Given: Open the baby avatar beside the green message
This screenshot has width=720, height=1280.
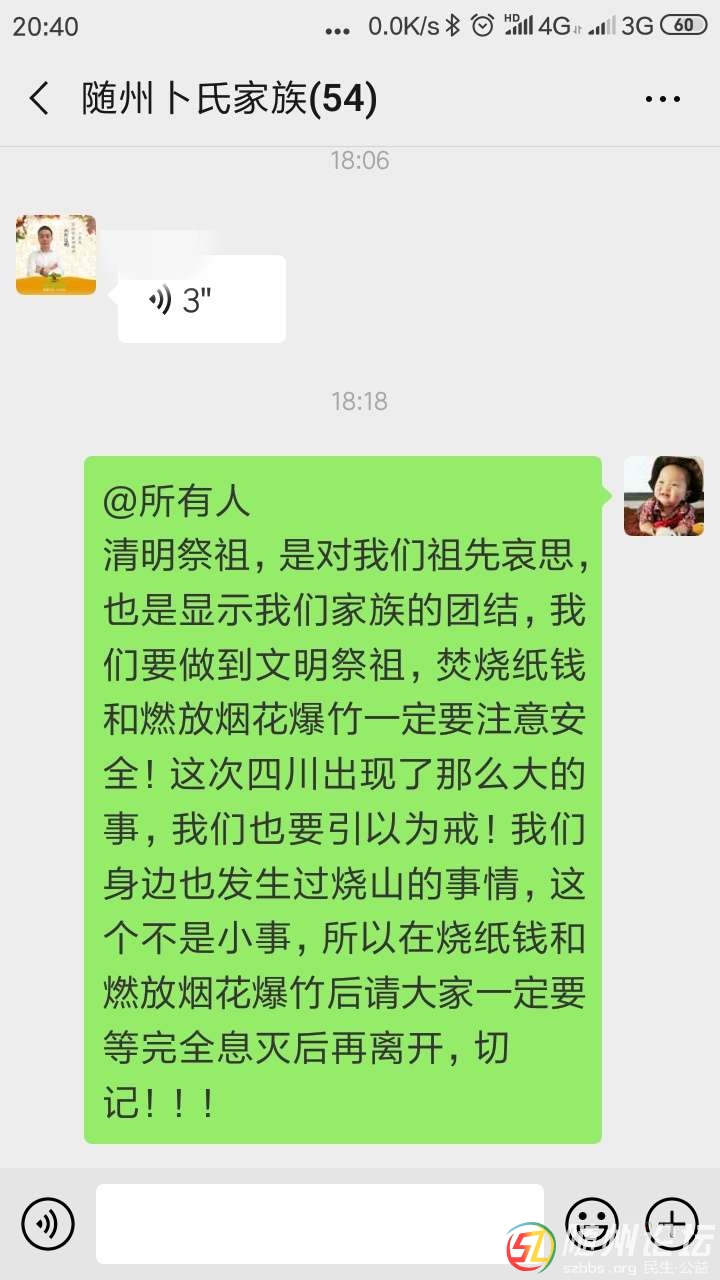Looking at the screenshot, I should [664, 496].
